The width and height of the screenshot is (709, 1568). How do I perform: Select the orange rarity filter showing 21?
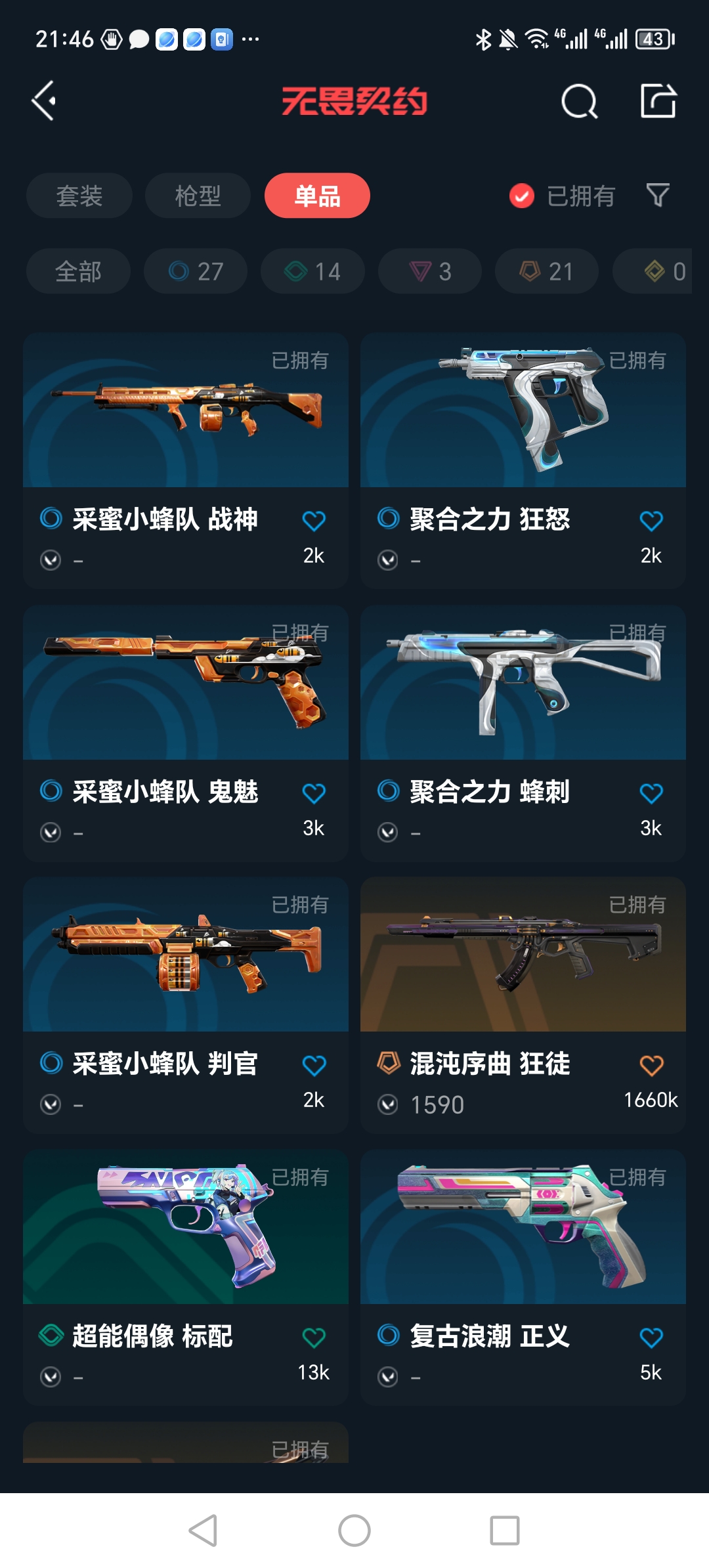546,271
